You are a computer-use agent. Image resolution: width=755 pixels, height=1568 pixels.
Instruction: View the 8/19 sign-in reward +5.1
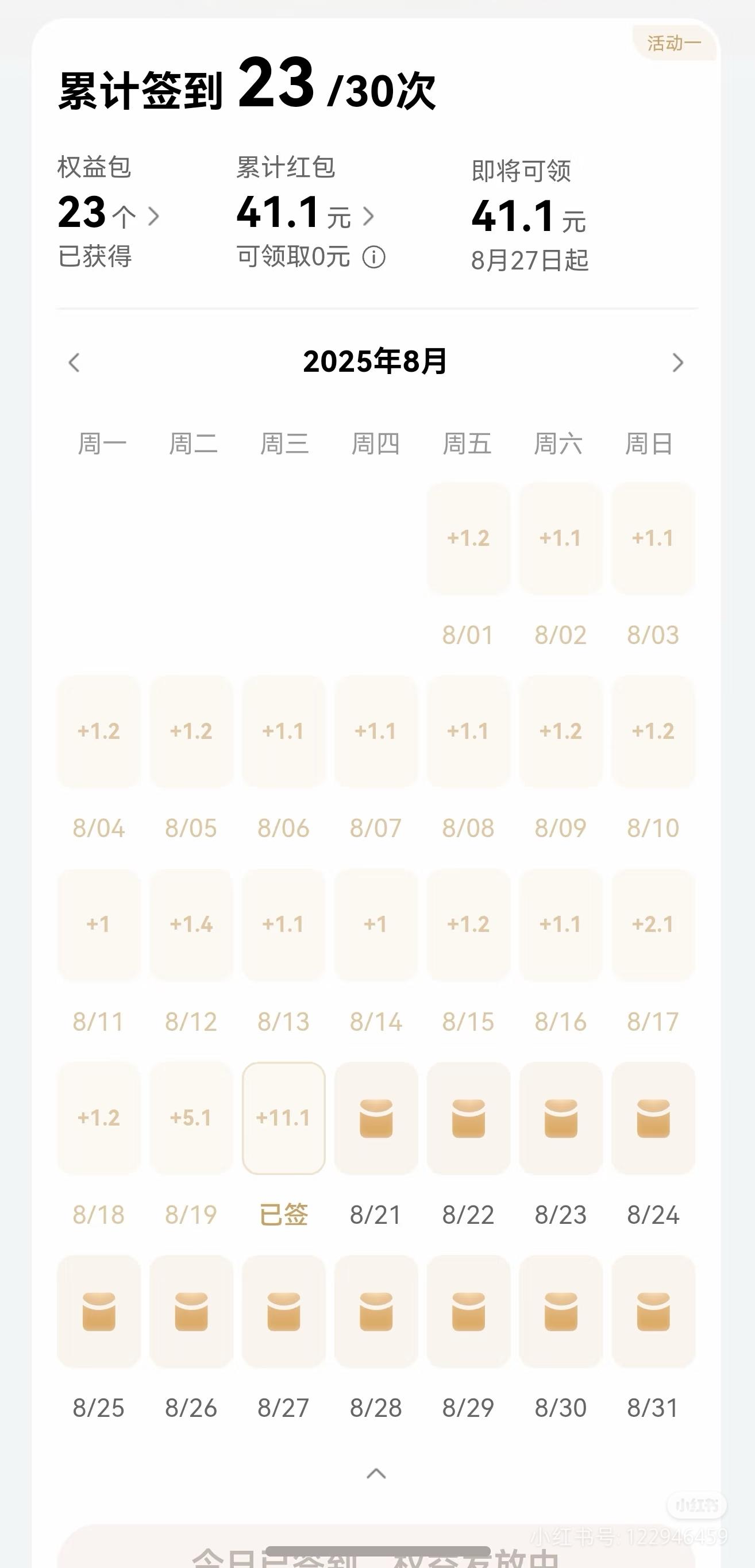pos(191,1118)
